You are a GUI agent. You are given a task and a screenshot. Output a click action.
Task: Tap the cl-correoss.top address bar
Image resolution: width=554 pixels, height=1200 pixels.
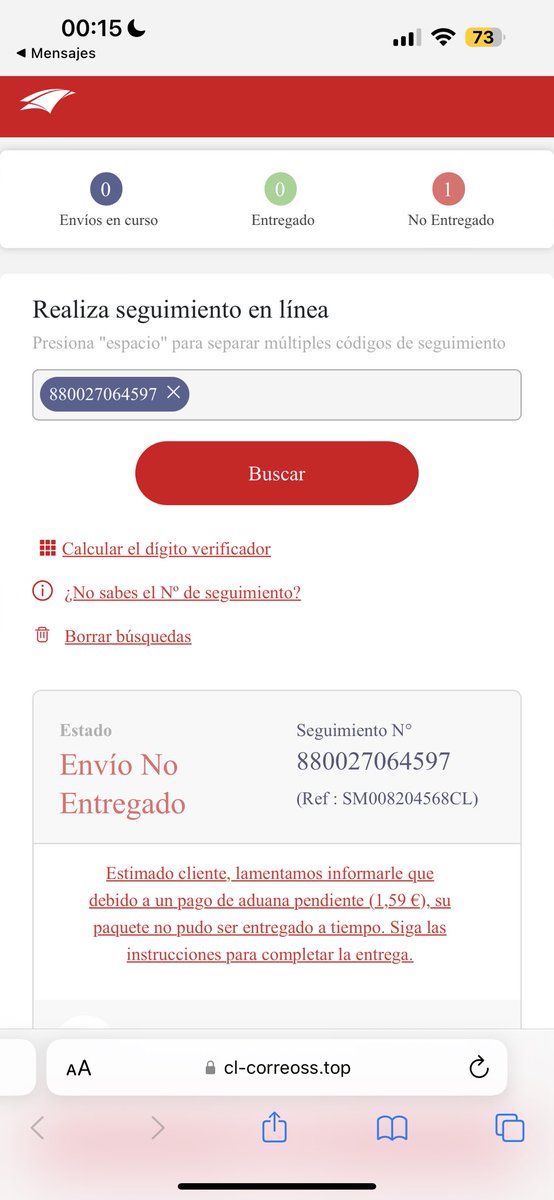coord(277,1068)
